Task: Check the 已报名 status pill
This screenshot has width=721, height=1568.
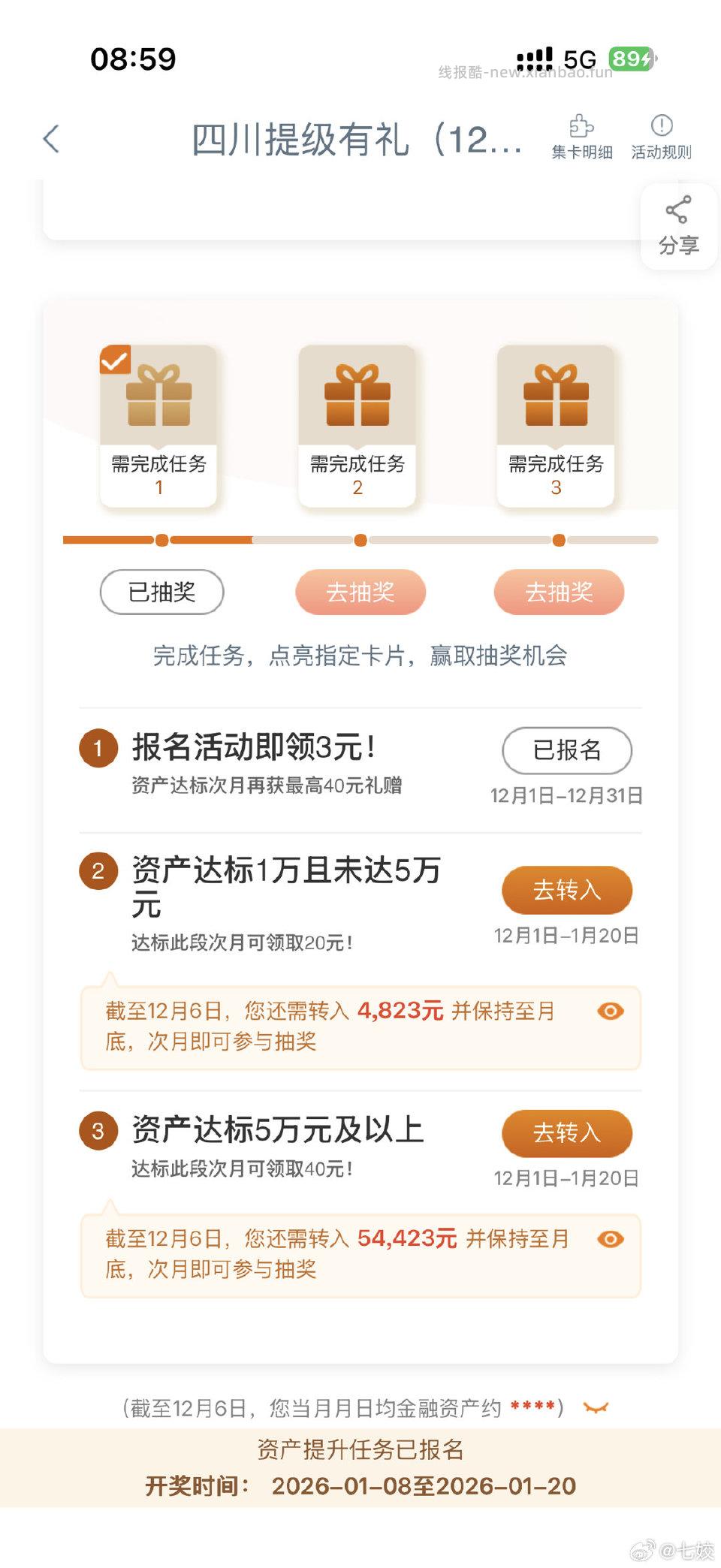Action: (x=566, y=751)
